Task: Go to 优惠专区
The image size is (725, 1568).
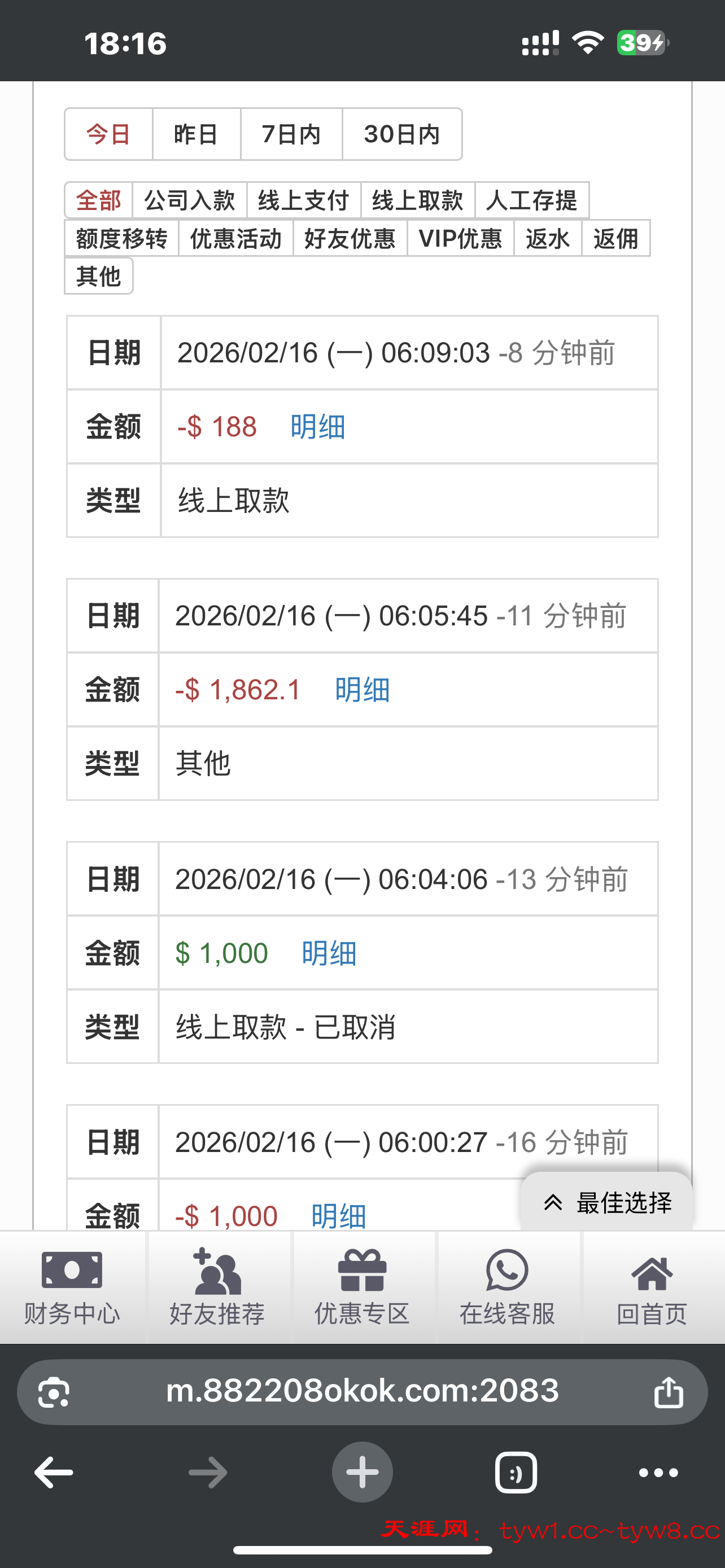Action: tap(362, 1287)
